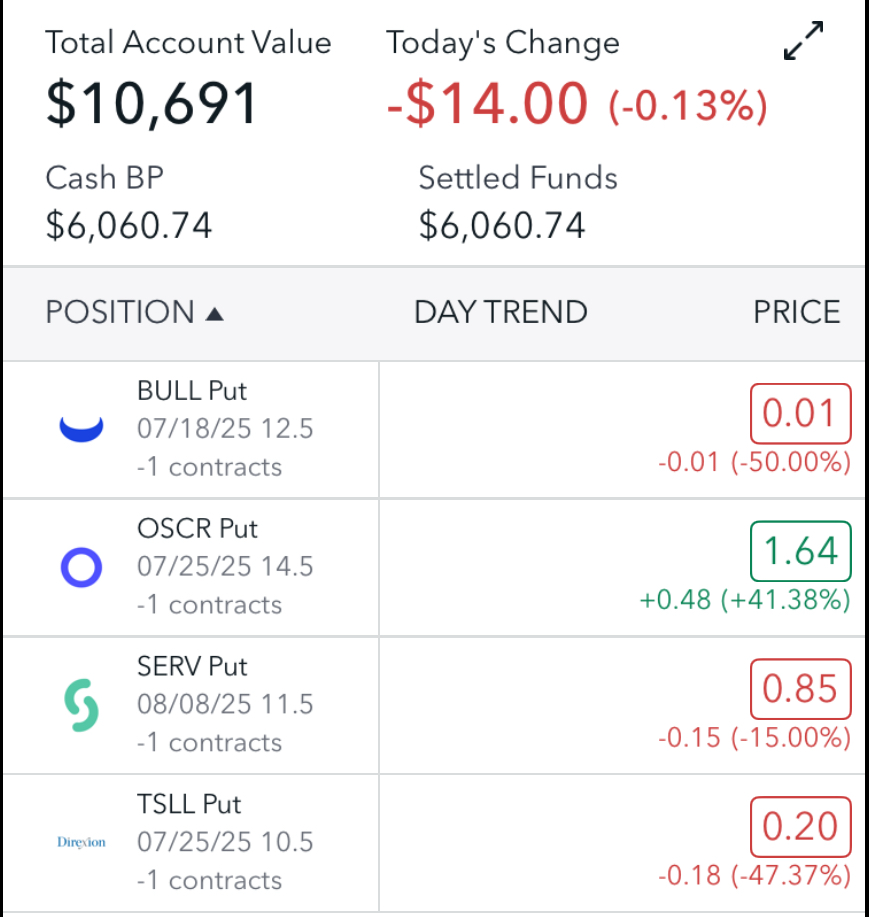Tap the Direxion logo on TSLL row
Screen dimensions: 869x917
[x=81, y=842]
